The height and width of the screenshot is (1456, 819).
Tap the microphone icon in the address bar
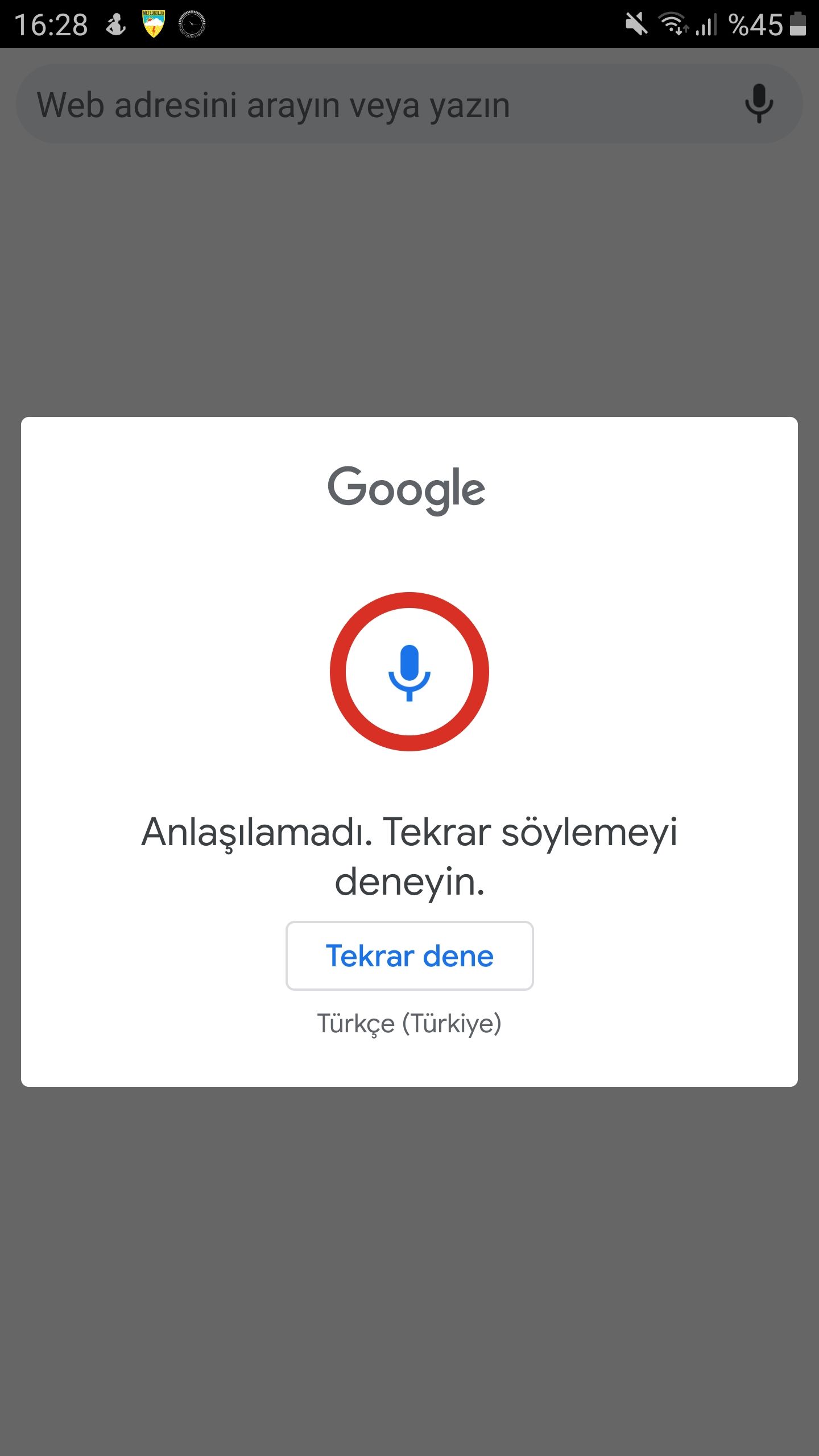coord(759,104)
